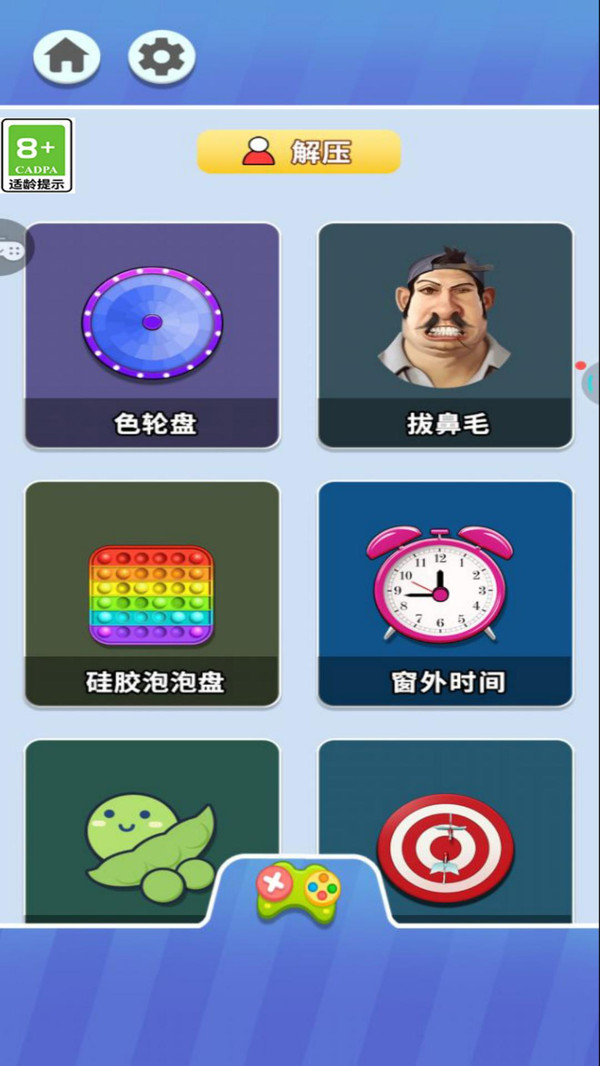Launch the 拔鼻毛 game

(445, 335)
